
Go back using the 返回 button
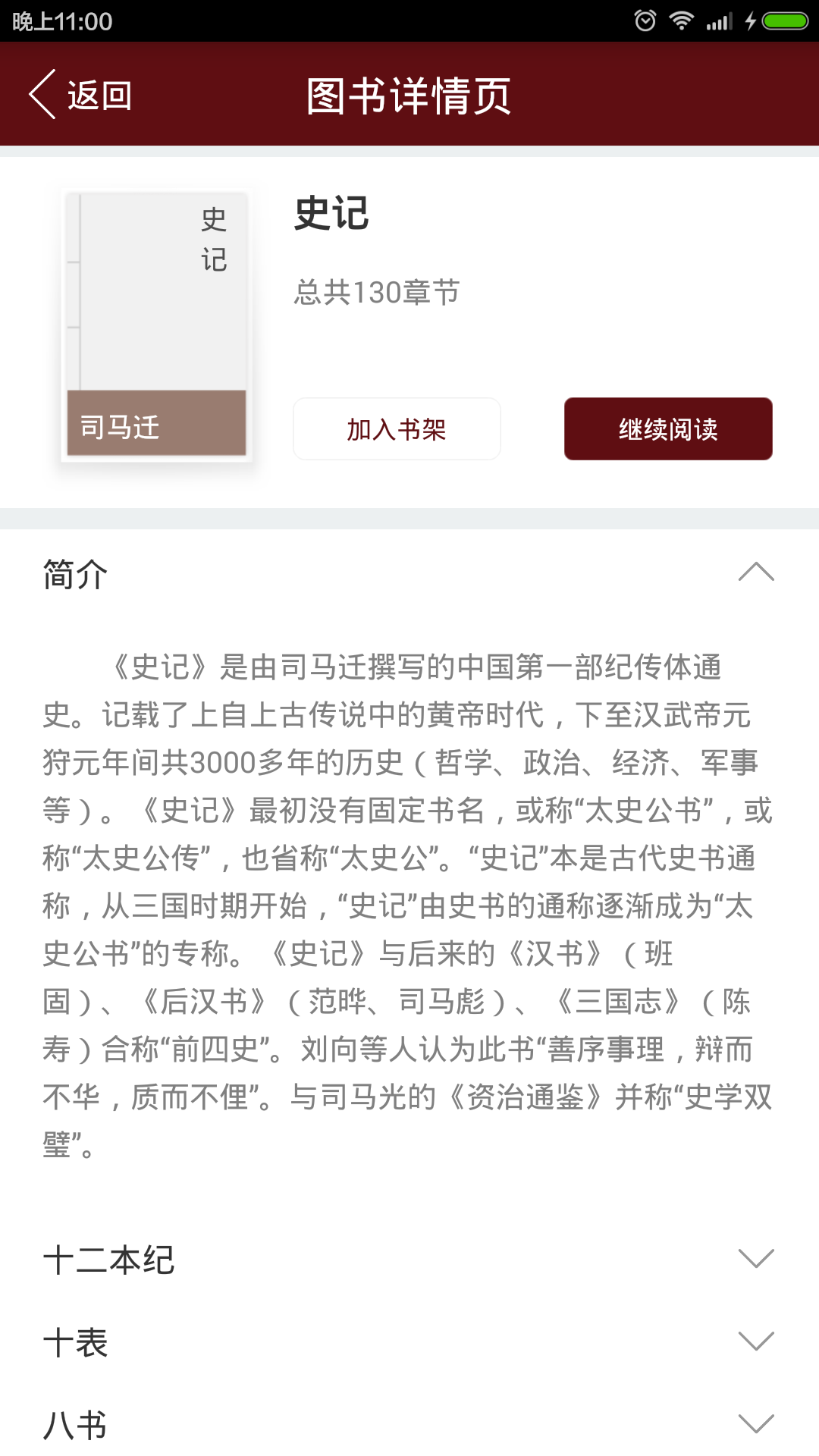pos(80,95)
